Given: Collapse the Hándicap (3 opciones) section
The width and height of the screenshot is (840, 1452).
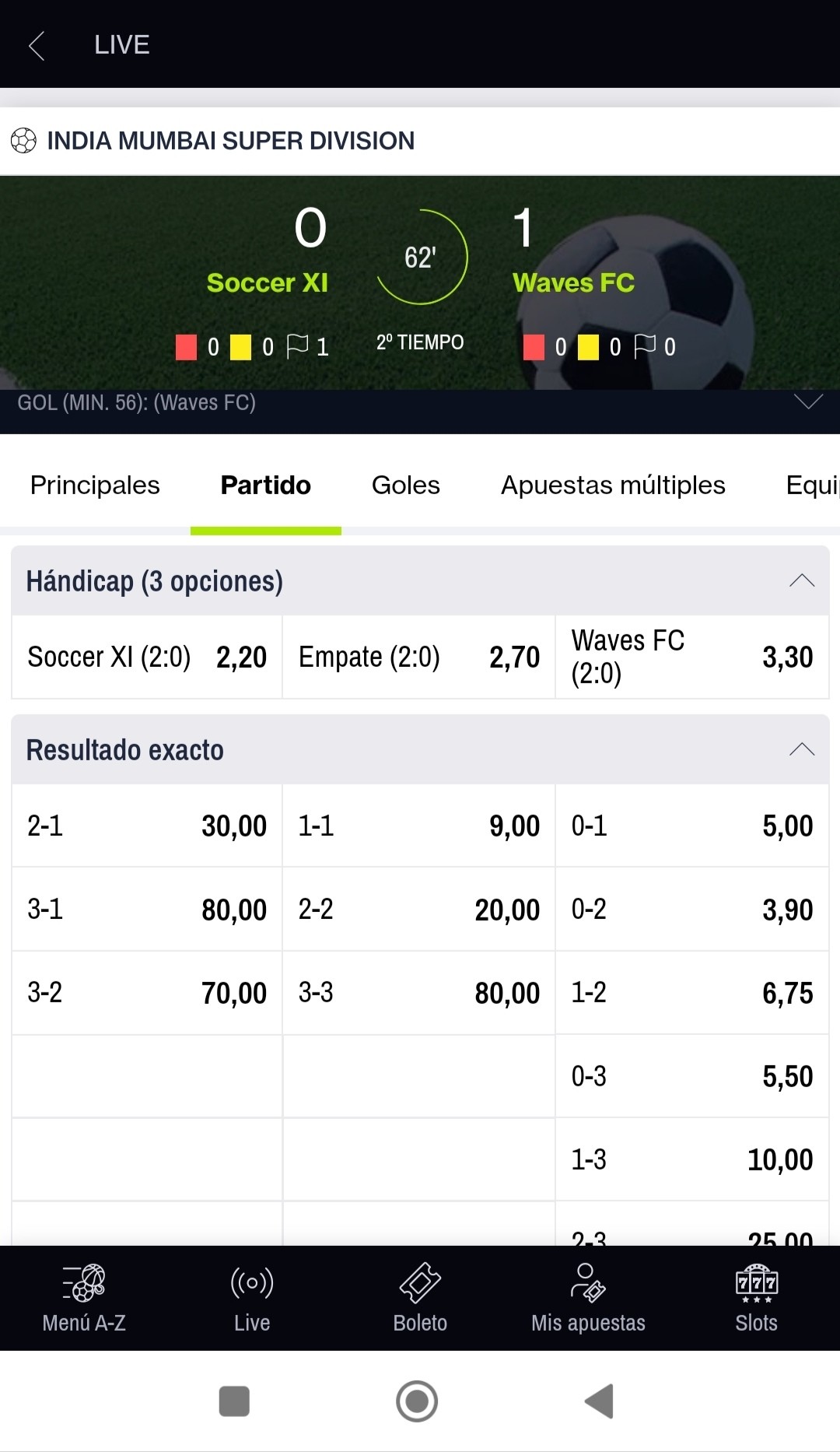Looking at the screenshot, I should click(x=802, y=580).
